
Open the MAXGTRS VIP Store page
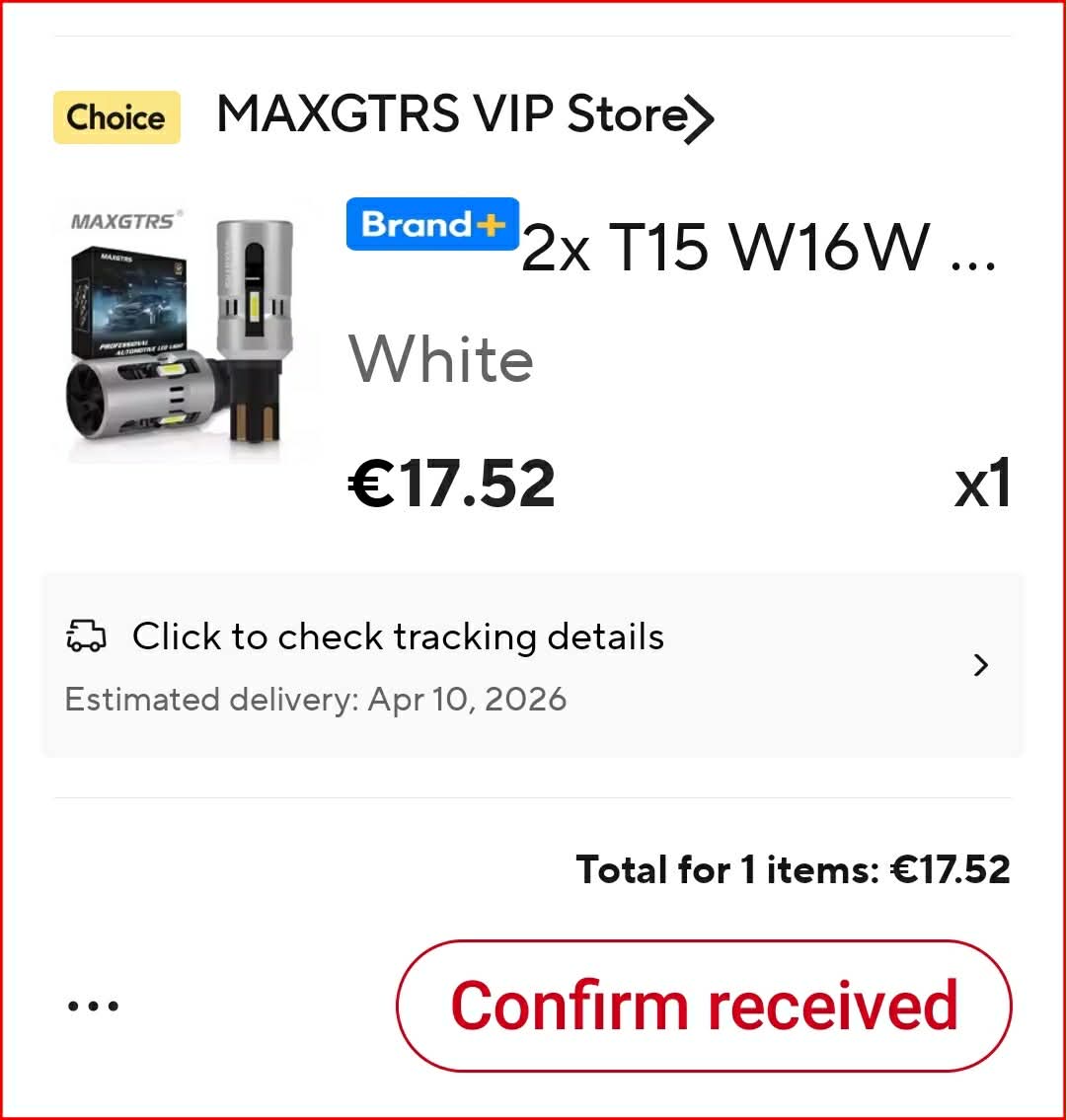pos(464,116)
